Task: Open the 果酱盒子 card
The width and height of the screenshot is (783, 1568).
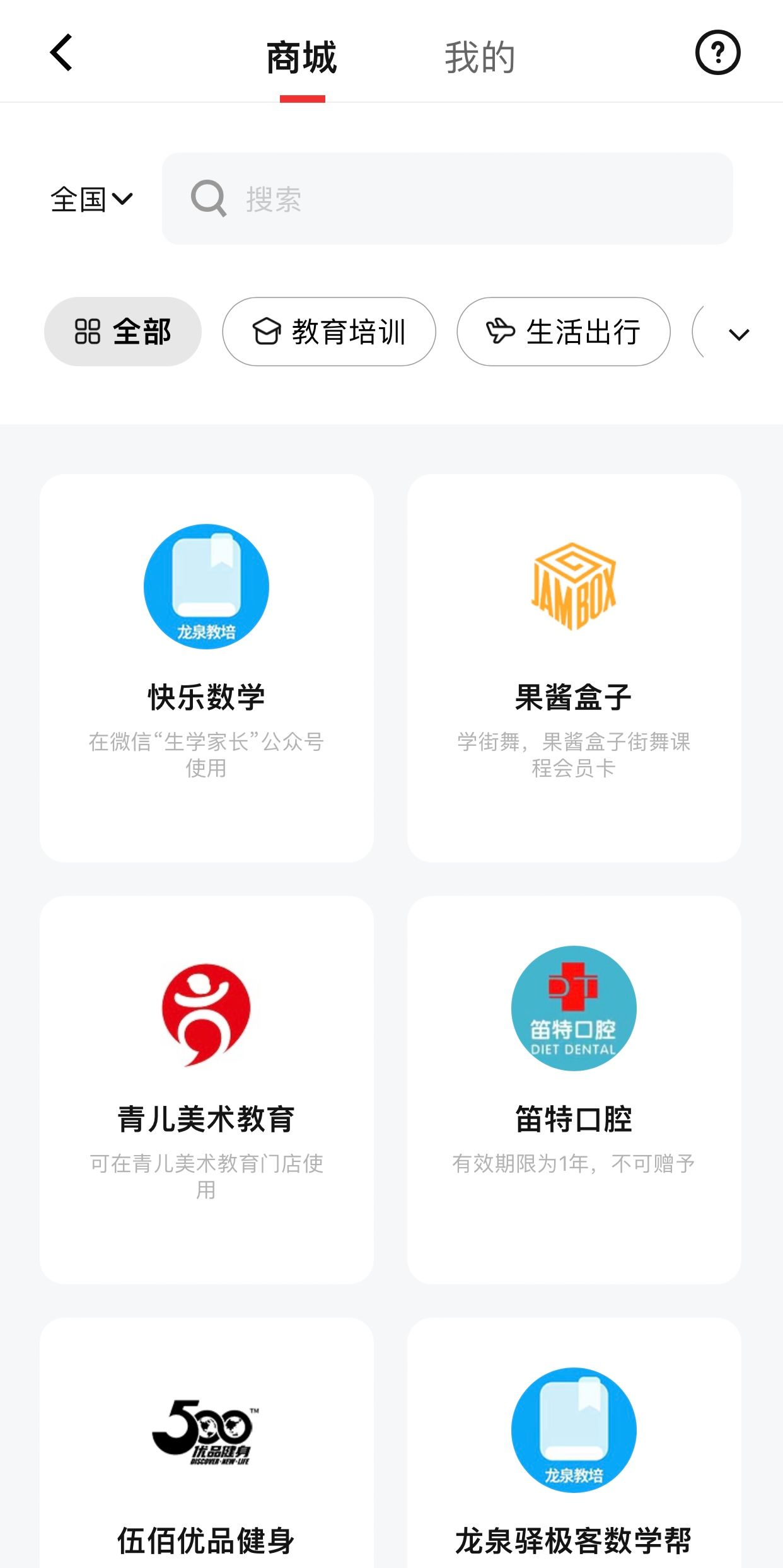Action: click(574, 668)
